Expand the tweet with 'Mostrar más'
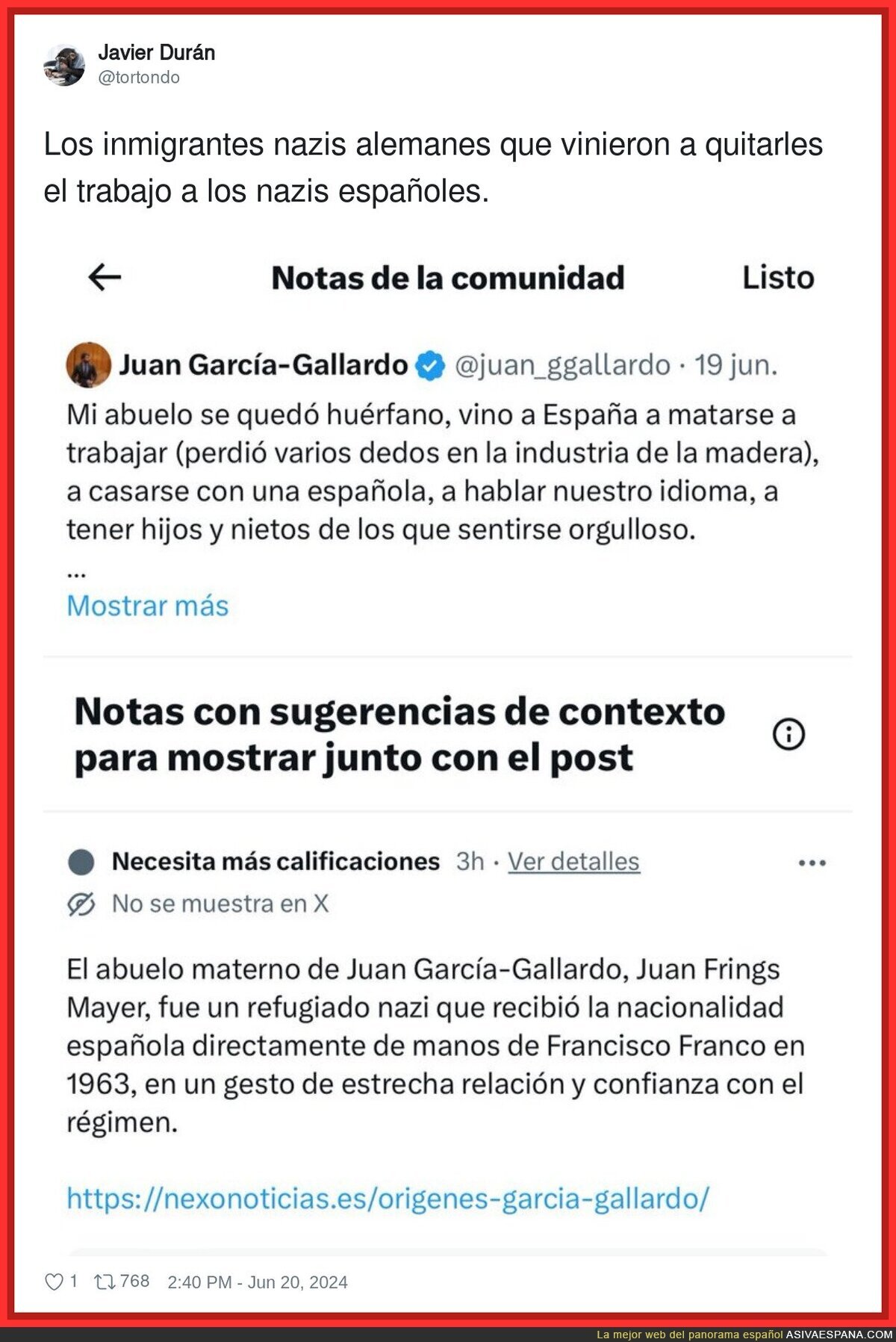 point(146,606)
